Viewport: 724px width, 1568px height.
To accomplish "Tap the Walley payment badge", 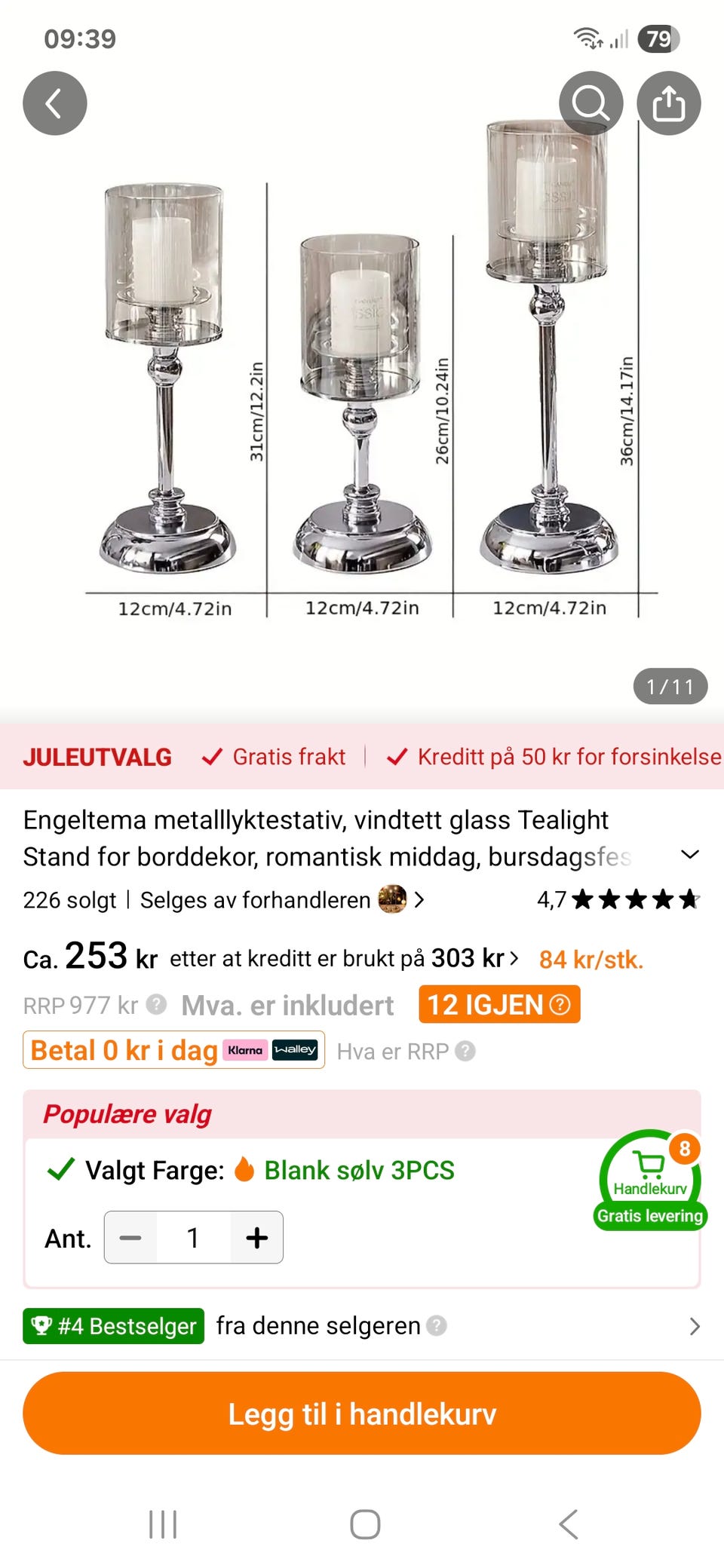I will 296,1049.
